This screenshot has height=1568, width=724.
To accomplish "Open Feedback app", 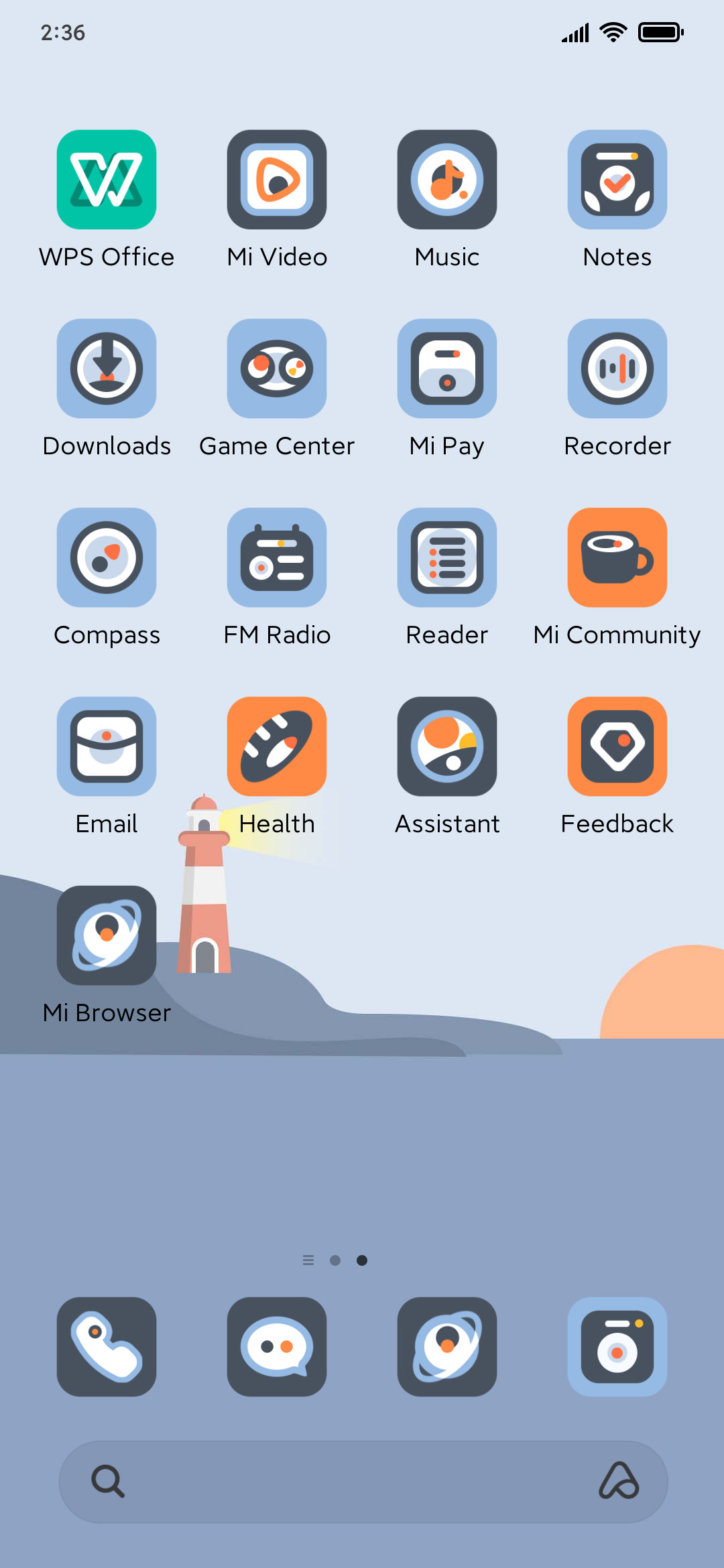I will (617, 746).
